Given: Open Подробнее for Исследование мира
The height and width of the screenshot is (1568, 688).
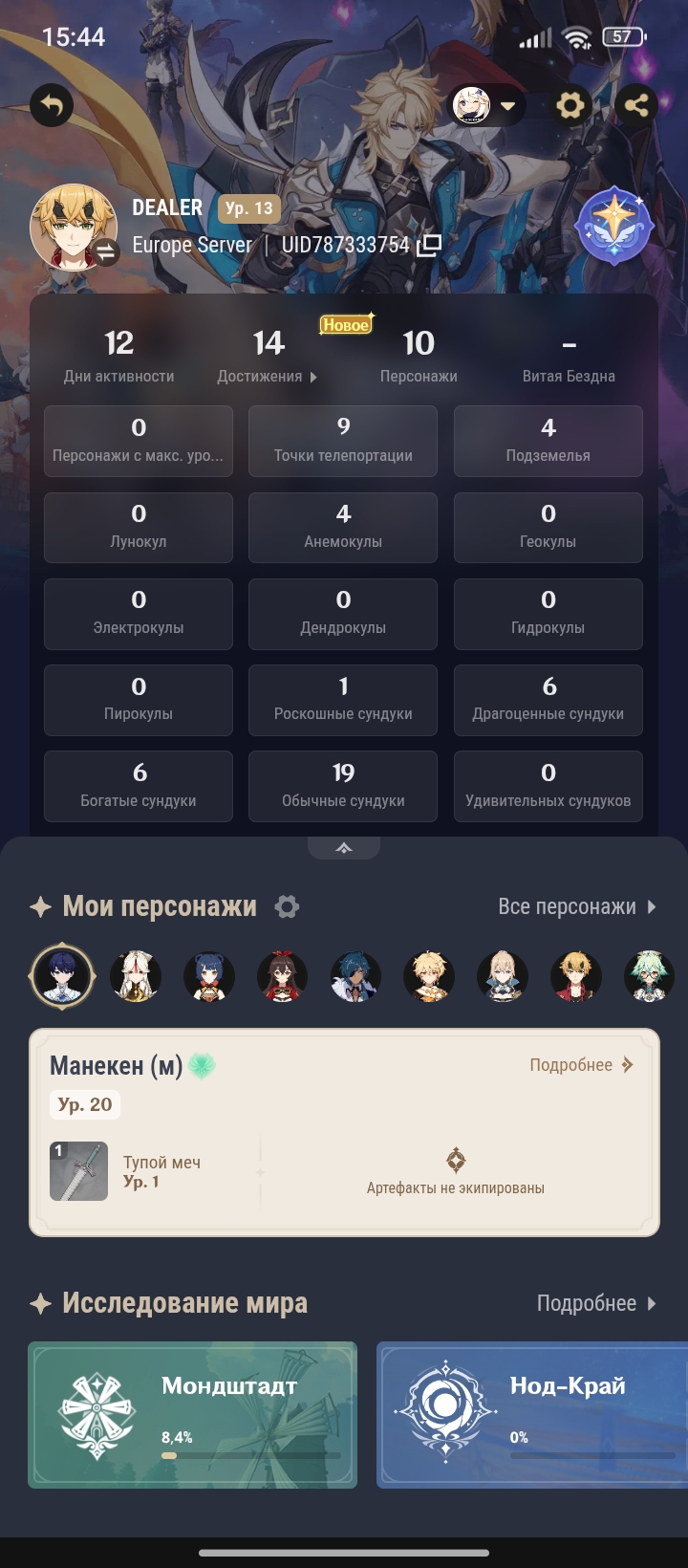Looking at the screenshot, I should coord(595,1303).
